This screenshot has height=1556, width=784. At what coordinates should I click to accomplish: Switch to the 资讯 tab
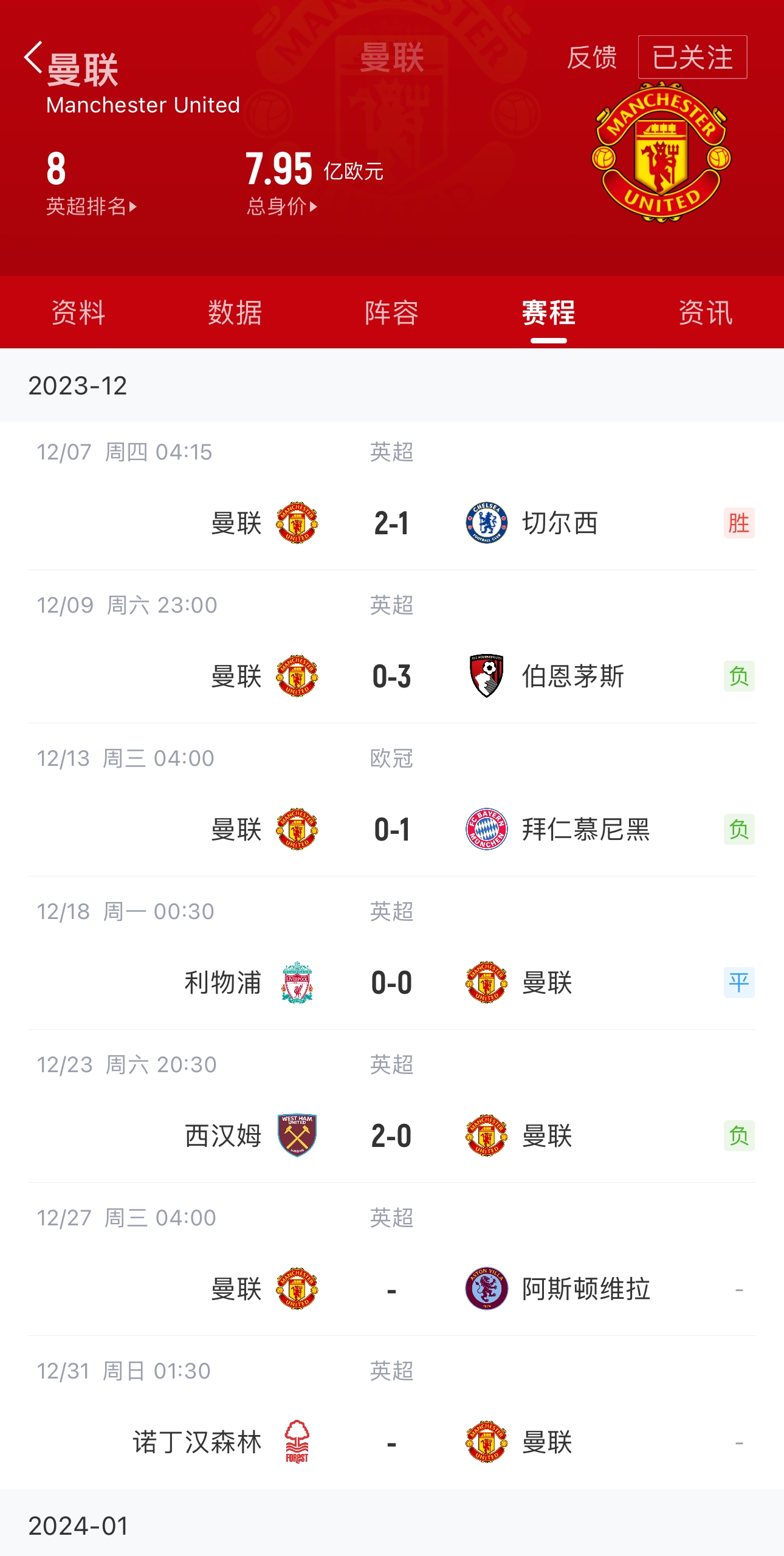tap(705, 313)
